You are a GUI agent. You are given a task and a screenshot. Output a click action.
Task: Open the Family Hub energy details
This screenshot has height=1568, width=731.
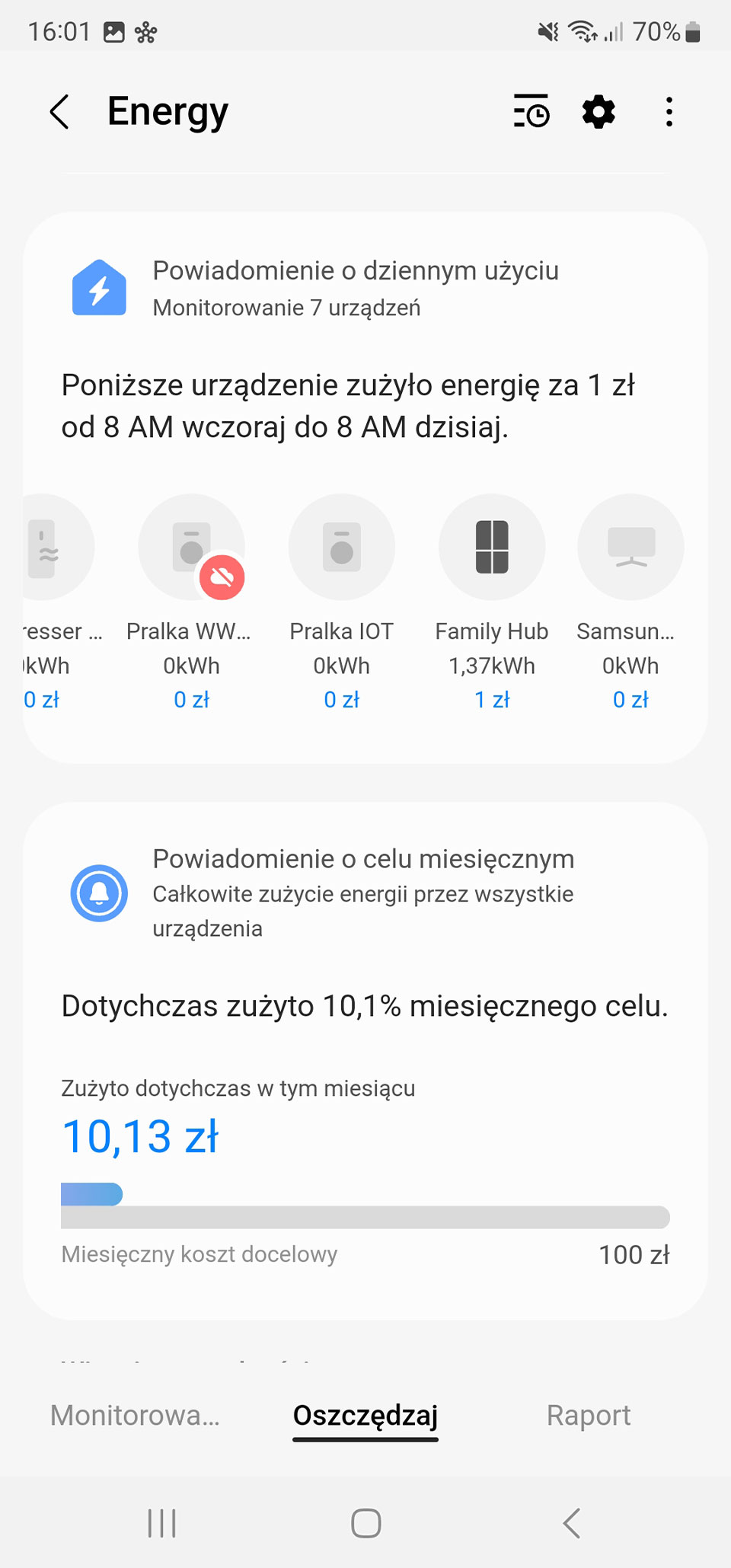point(491,547)
